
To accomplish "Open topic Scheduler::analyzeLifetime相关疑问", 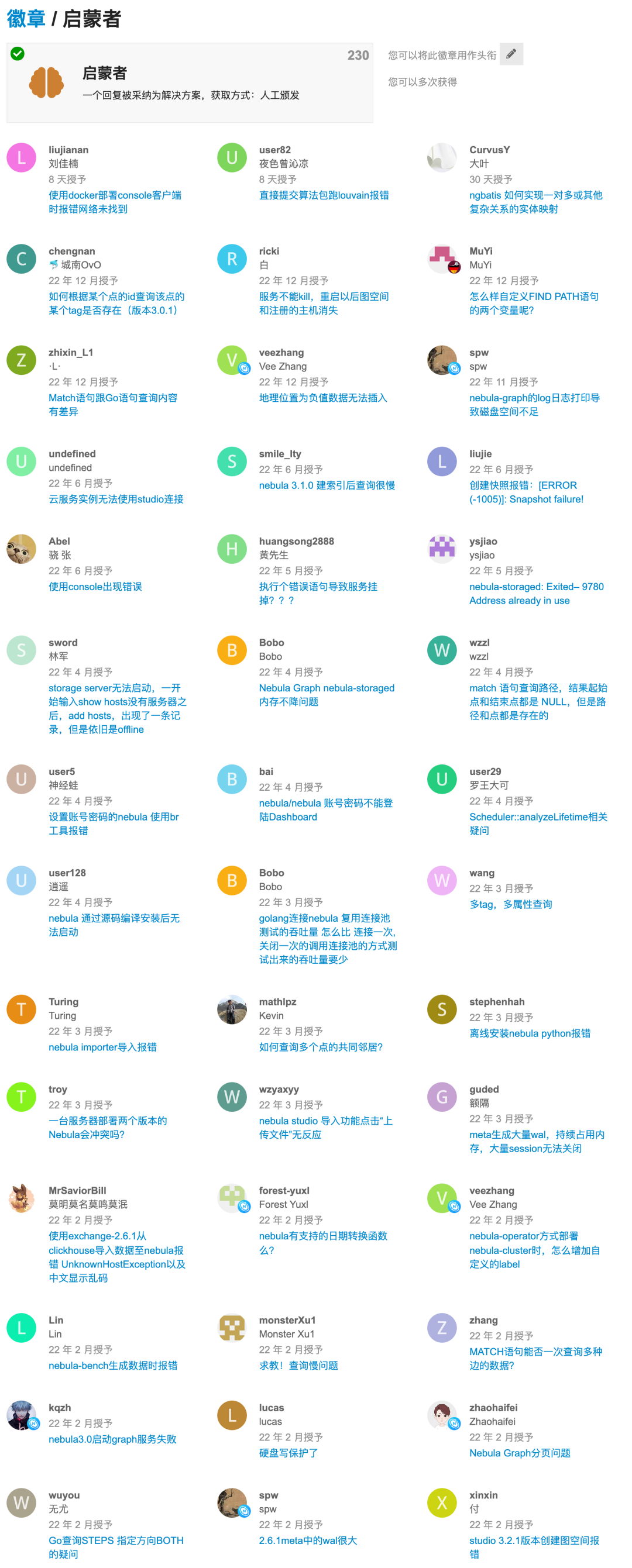I will tap(538, 823).
